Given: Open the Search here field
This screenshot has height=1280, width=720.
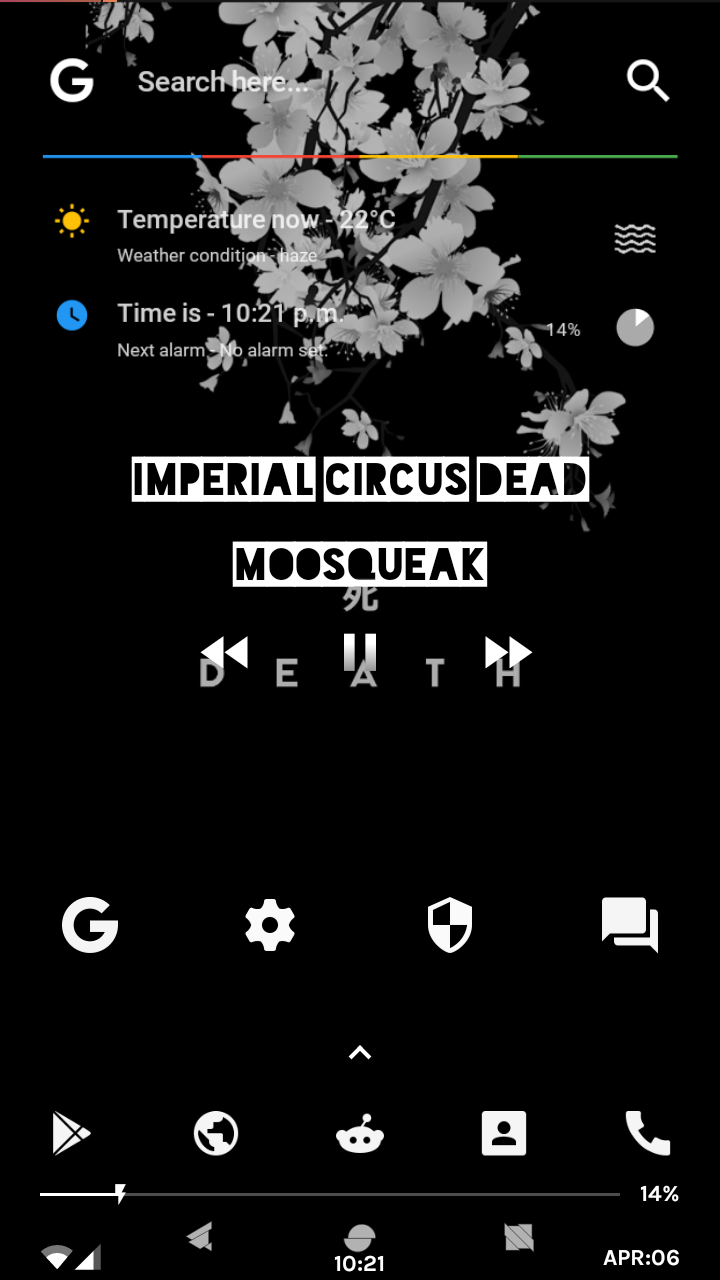Looking at the screenshot, I should pyautogui.click(x=300, y=82).
